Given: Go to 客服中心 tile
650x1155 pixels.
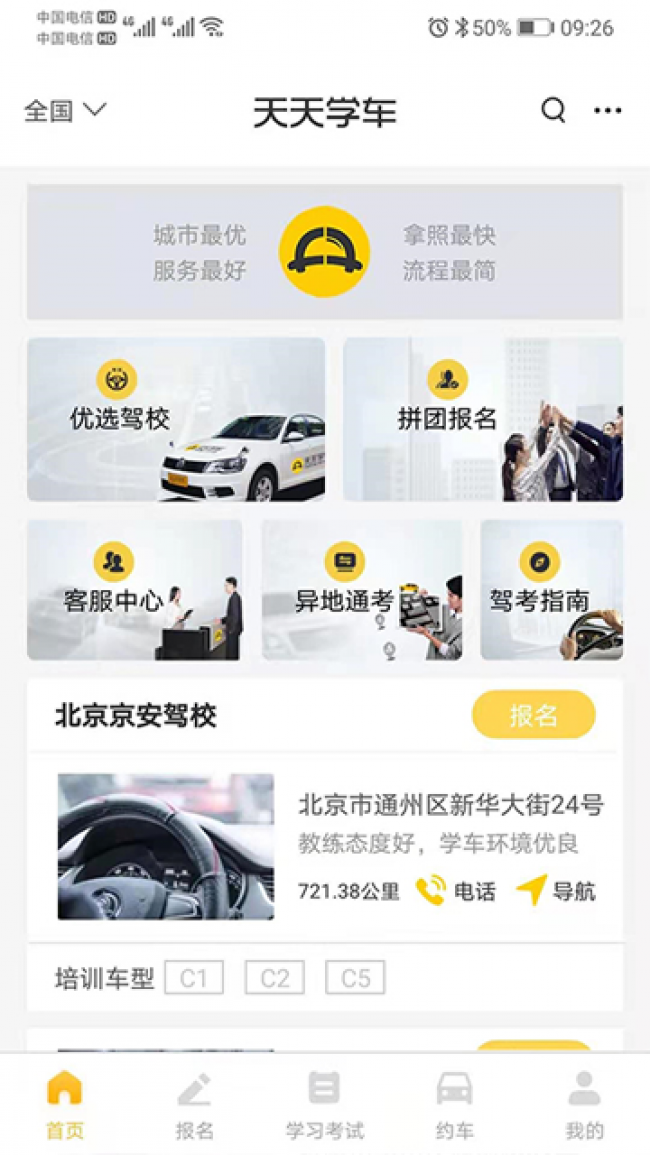Looking at the screenshot, I should [x=134, y=590].
